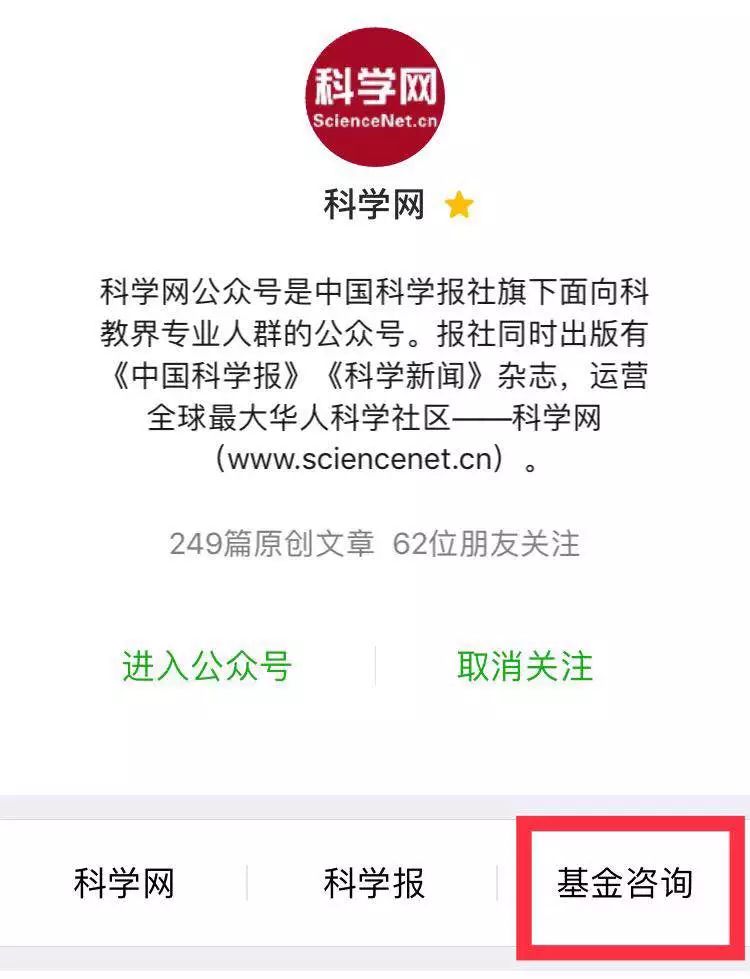Tap 进入公众号 to enter the account
Screen dimensions: 750x979
207,666
